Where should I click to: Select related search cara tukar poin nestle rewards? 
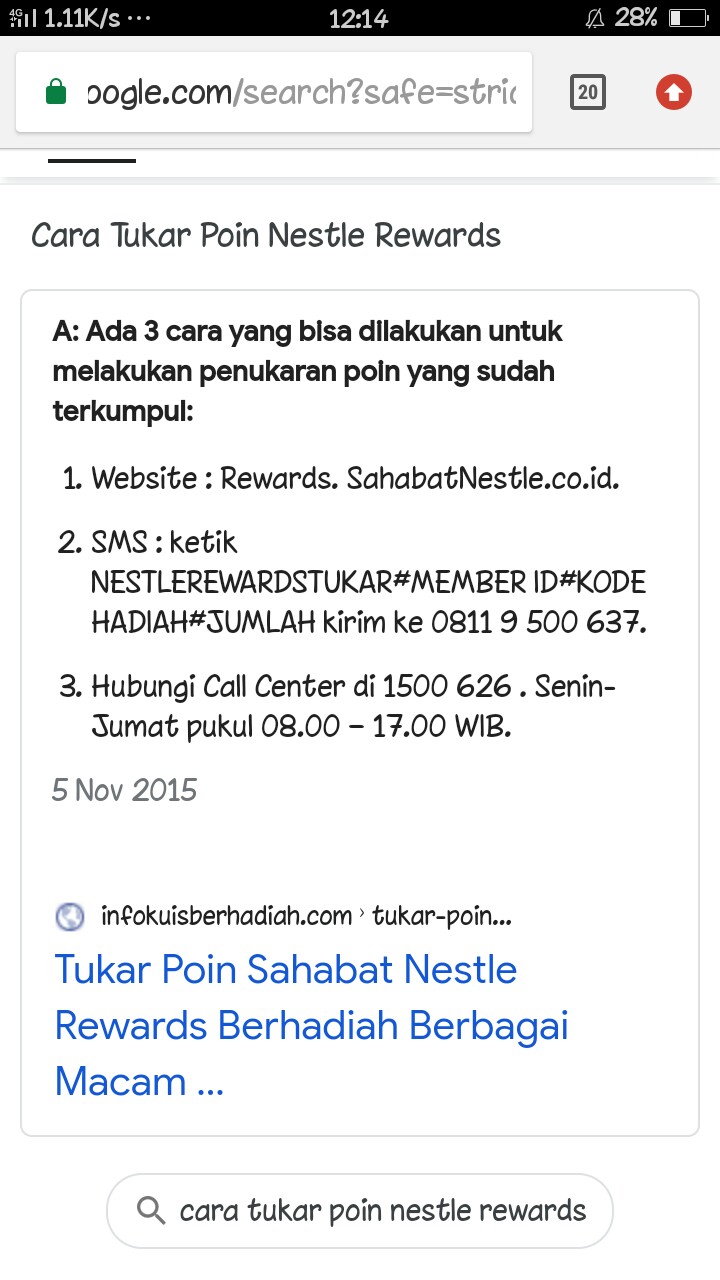tap(360, 1210)
